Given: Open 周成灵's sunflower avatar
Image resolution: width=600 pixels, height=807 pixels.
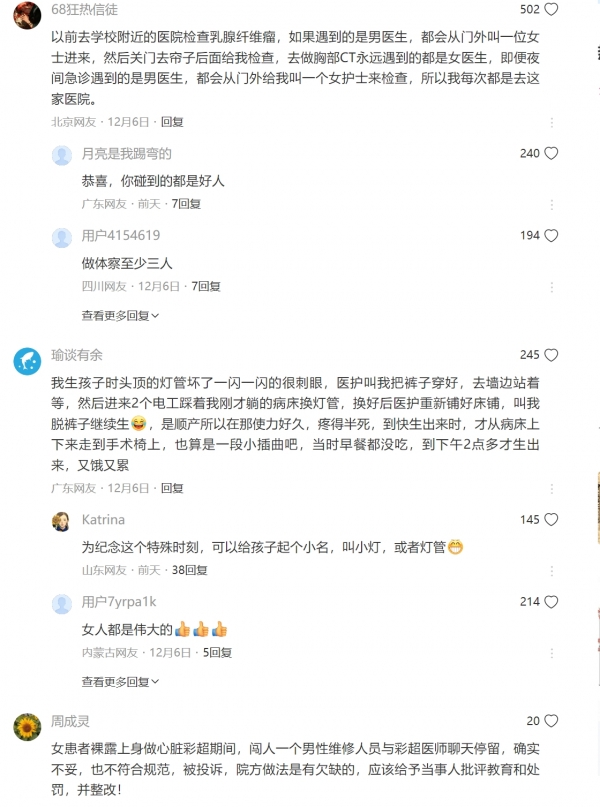Looking at the screenshot, I should tap(27, 727).
